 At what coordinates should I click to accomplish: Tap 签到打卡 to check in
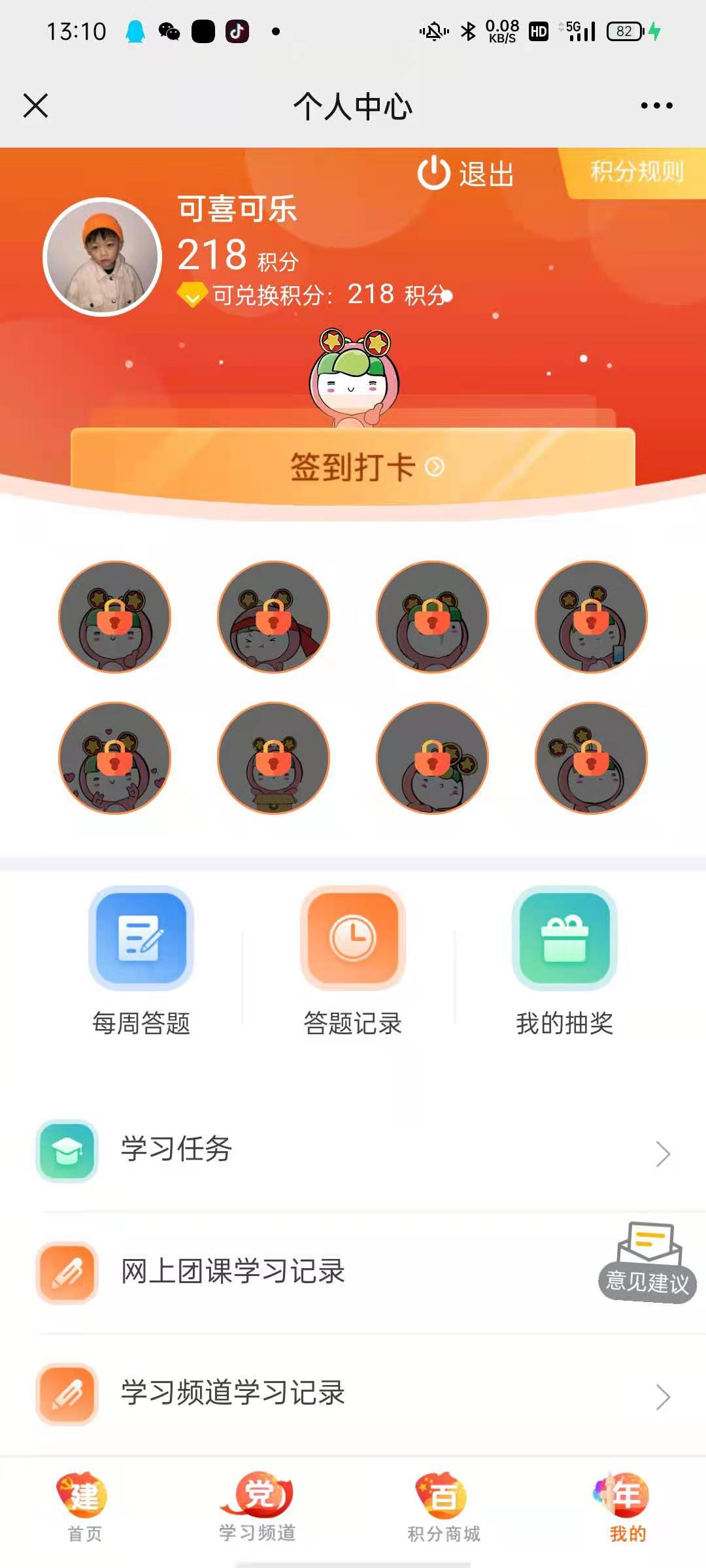(x=353, y=466)
